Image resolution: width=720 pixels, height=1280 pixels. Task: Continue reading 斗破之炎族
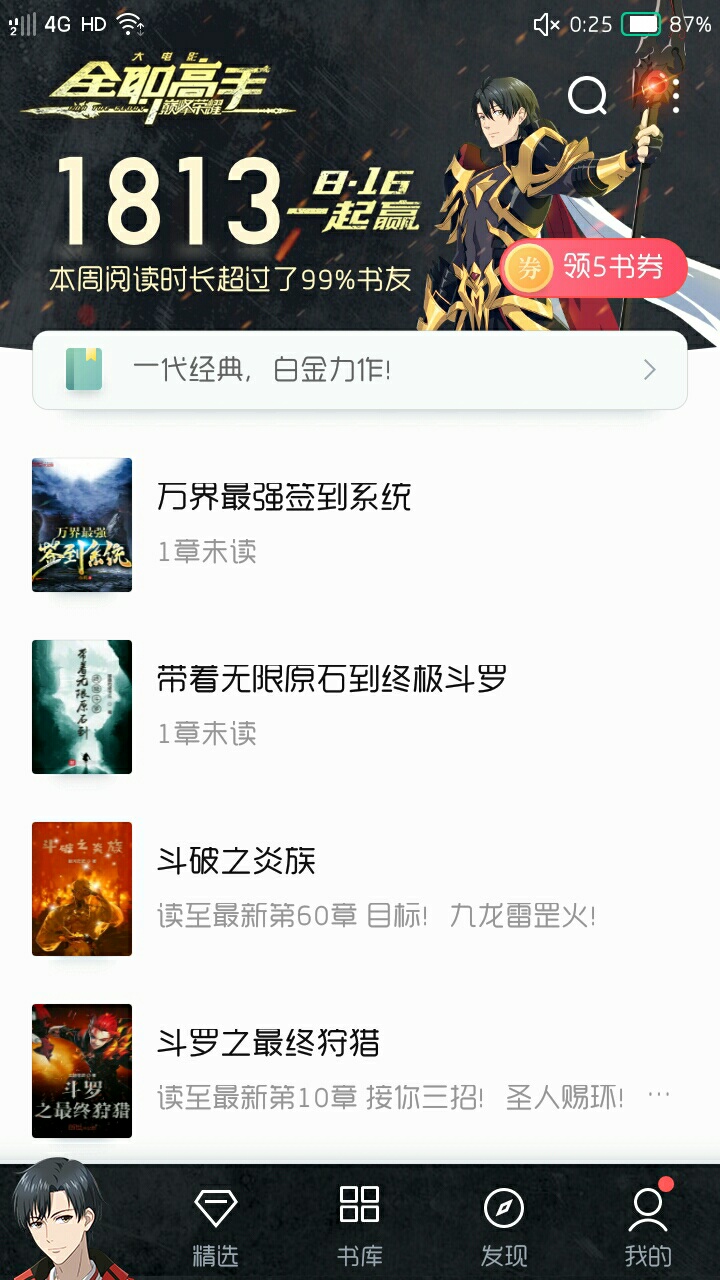click(360, 889)
